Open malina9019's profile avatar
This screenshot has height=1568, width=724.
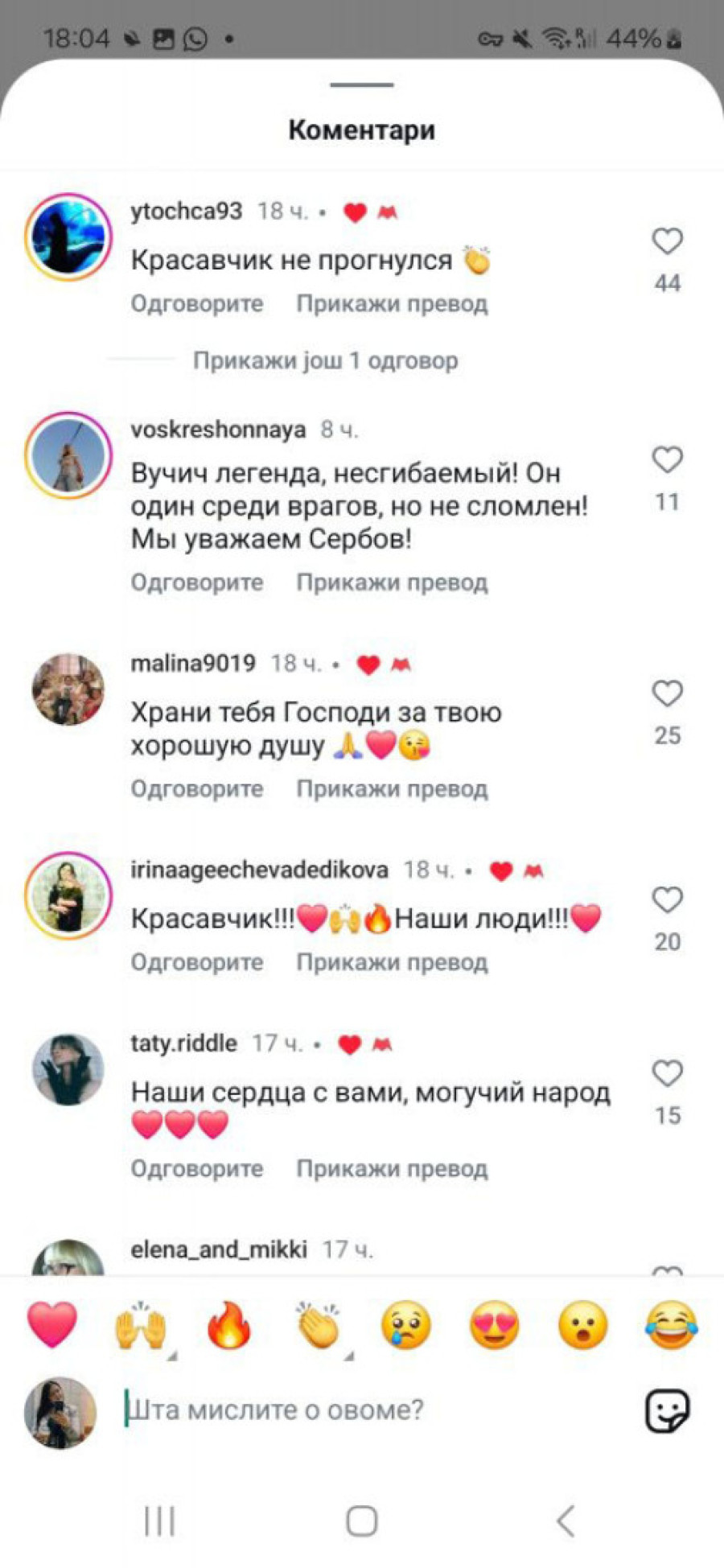coord(68,689)
